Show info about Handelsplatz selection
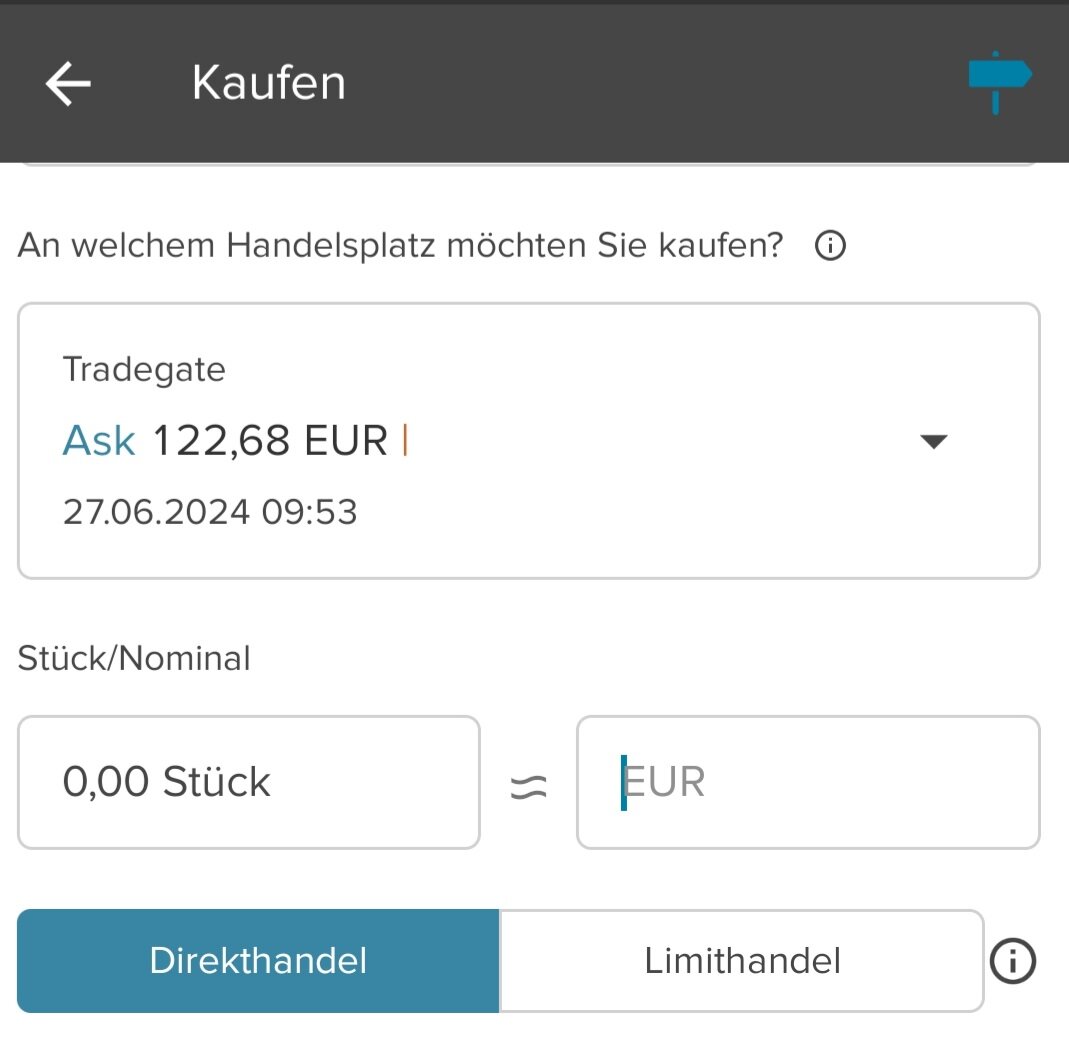Image resolution: width=1069 pixels, height=1040 pixels. point(830,245)
